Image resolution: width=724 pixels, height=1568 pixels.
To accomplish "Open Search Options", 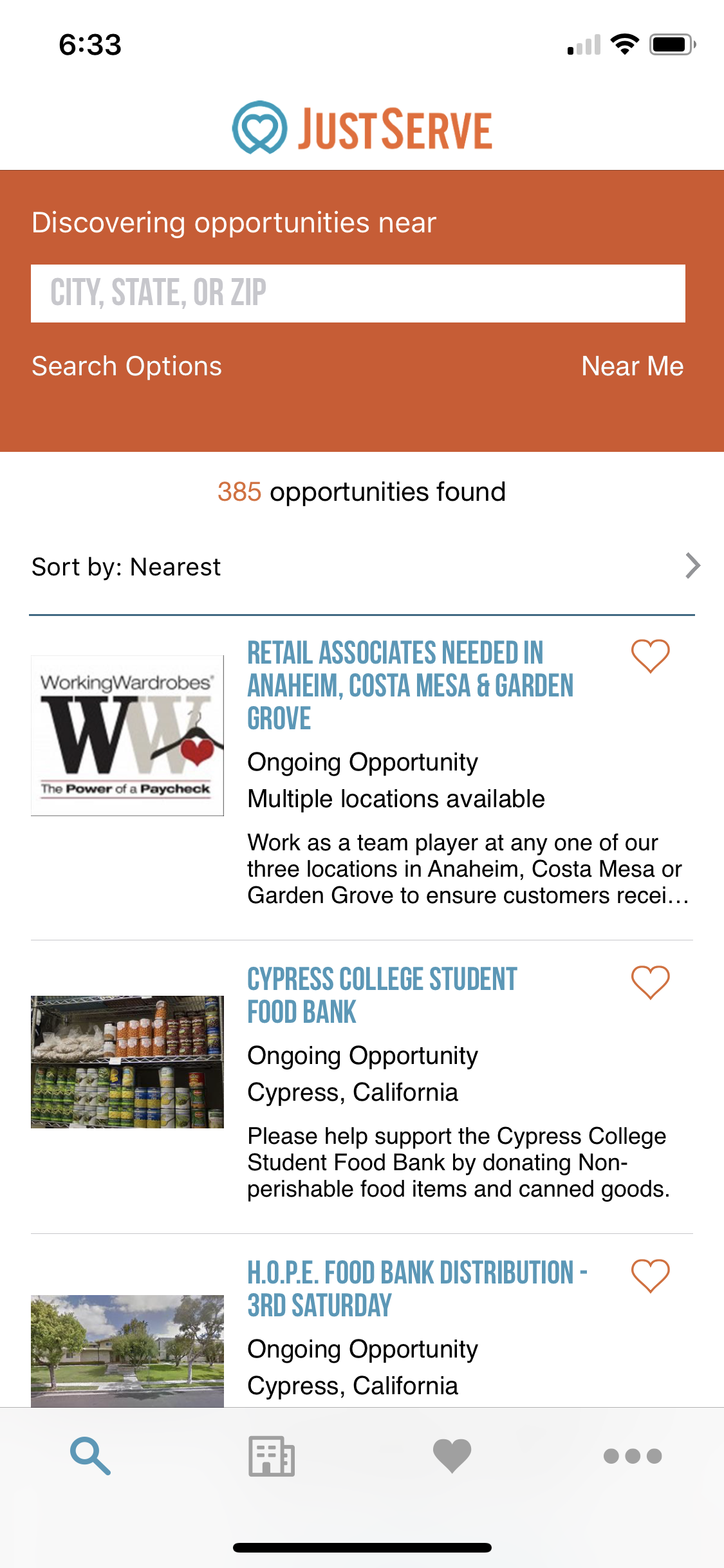I will pos(127,366).
